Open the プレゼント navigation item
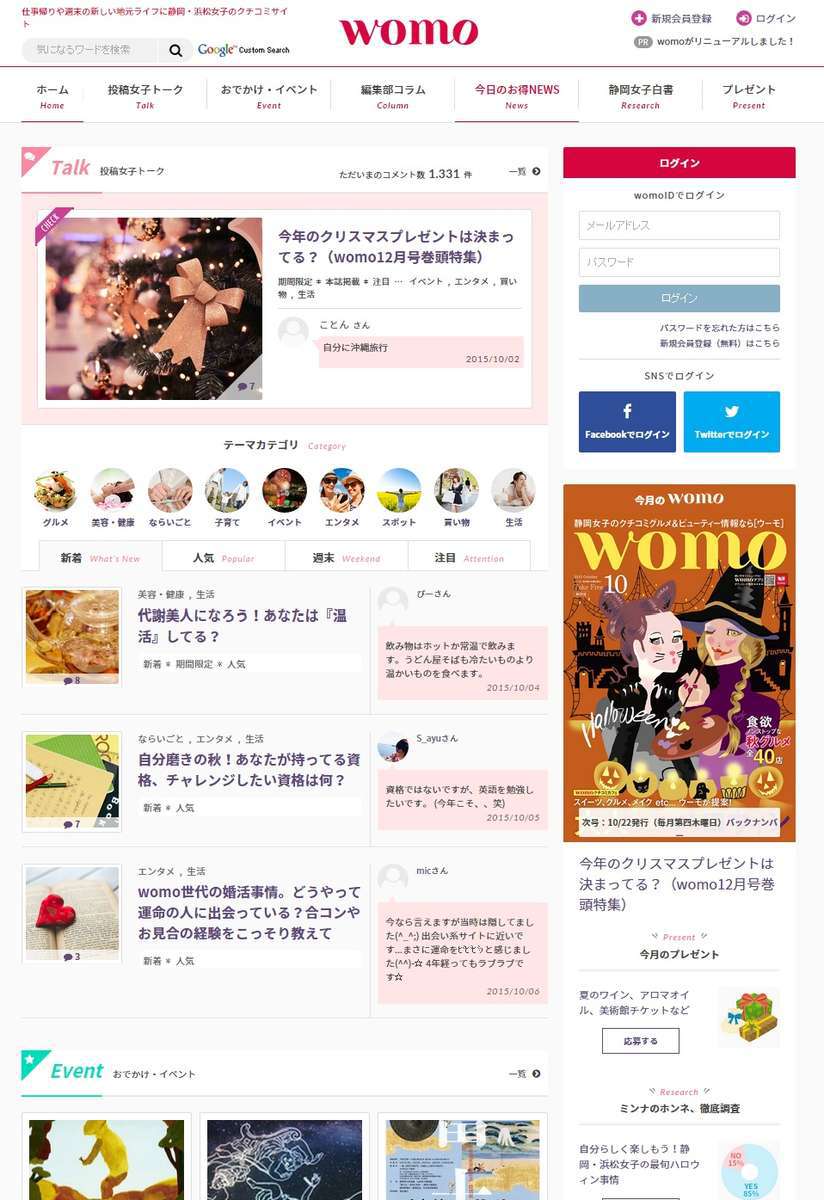The width and height of the screenshot is (824, 1200). 748,96
